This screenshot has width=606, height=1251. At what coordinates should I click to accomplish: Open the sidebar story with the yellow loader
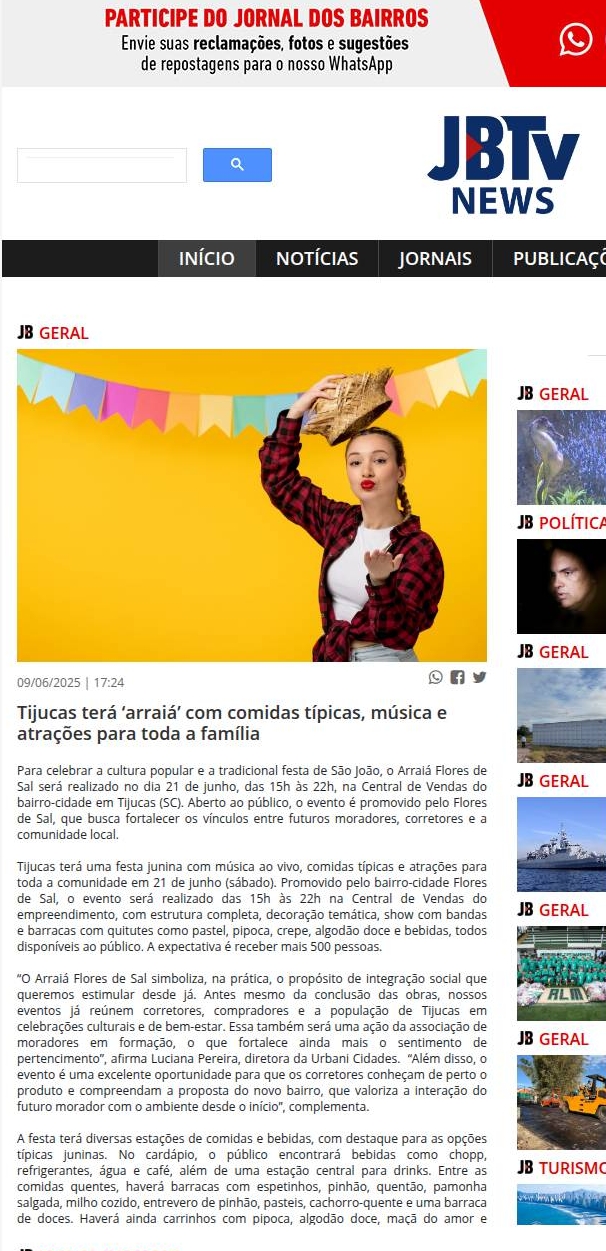(561, 1102)
